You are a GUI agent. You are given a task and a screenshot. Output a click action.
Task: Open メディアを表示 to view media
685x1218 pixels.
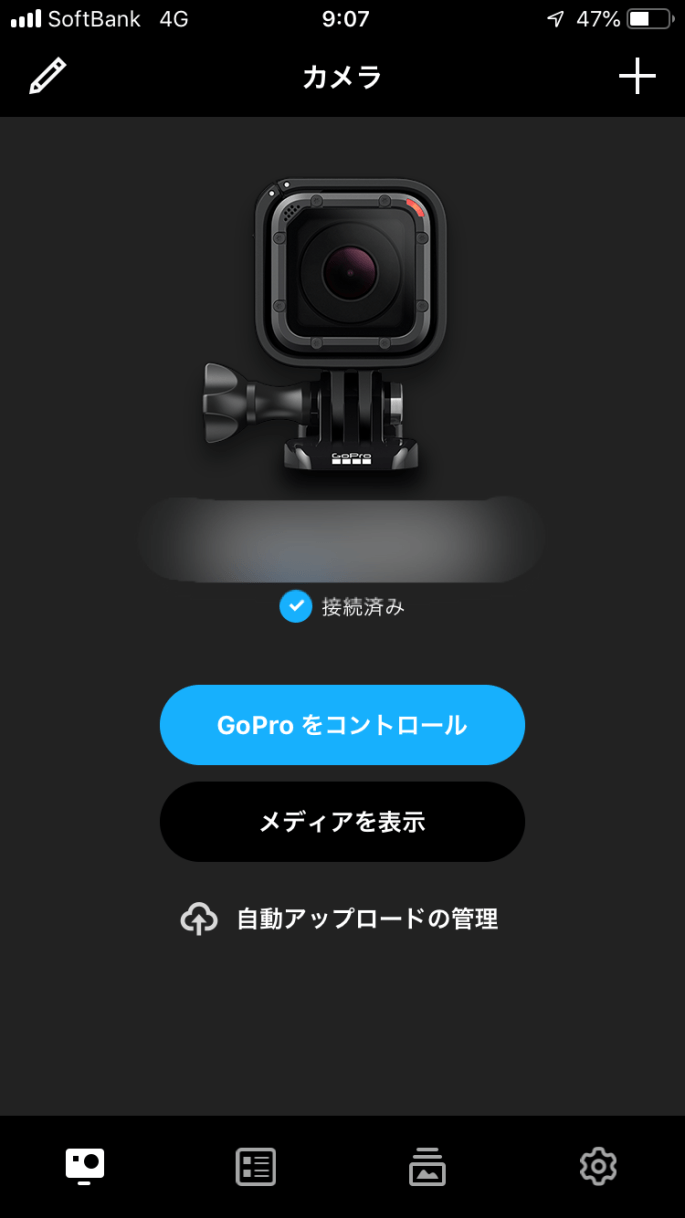(342, 822)
